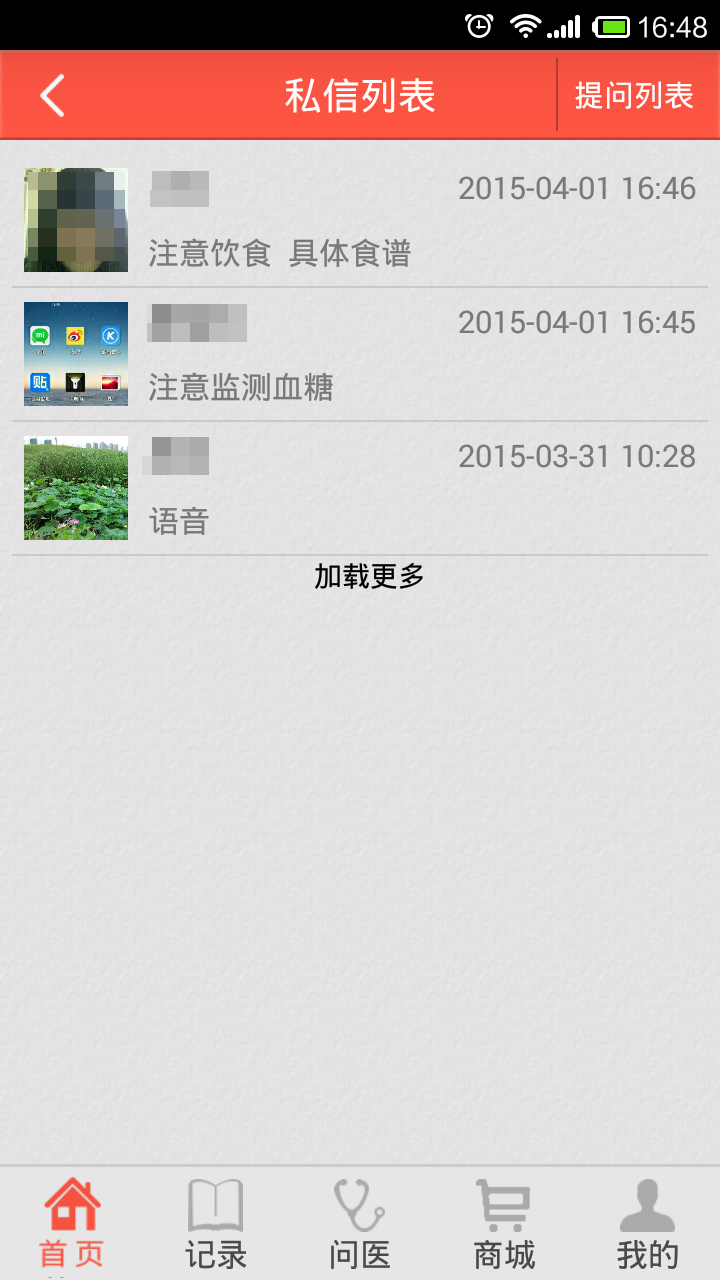
Task: Go back using the header arrow
Action: [52, 96]
